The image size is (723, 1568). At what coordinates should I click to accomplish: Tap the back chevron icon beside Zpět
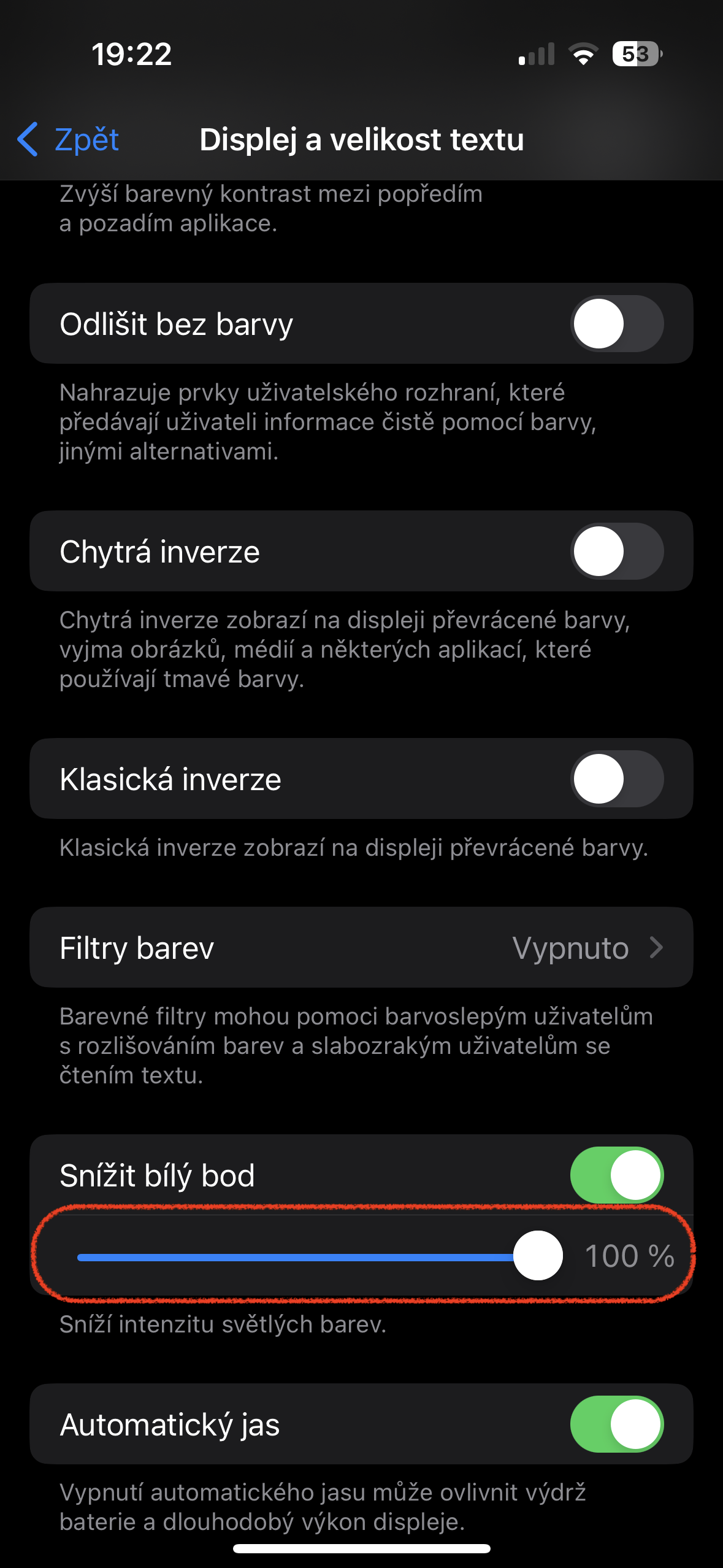click(27, 140)
